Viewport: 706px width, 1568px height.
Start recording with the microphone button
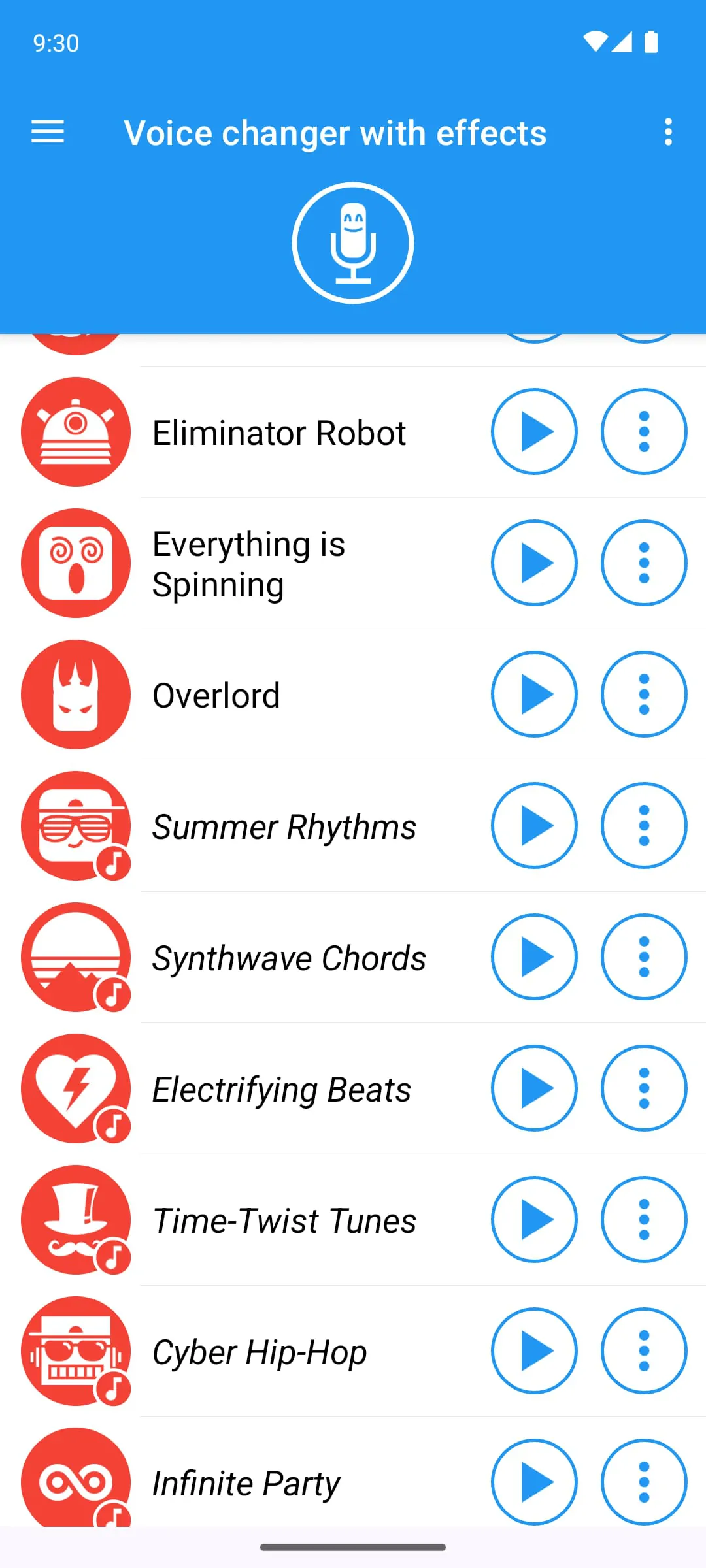click(x=353, y=242)
